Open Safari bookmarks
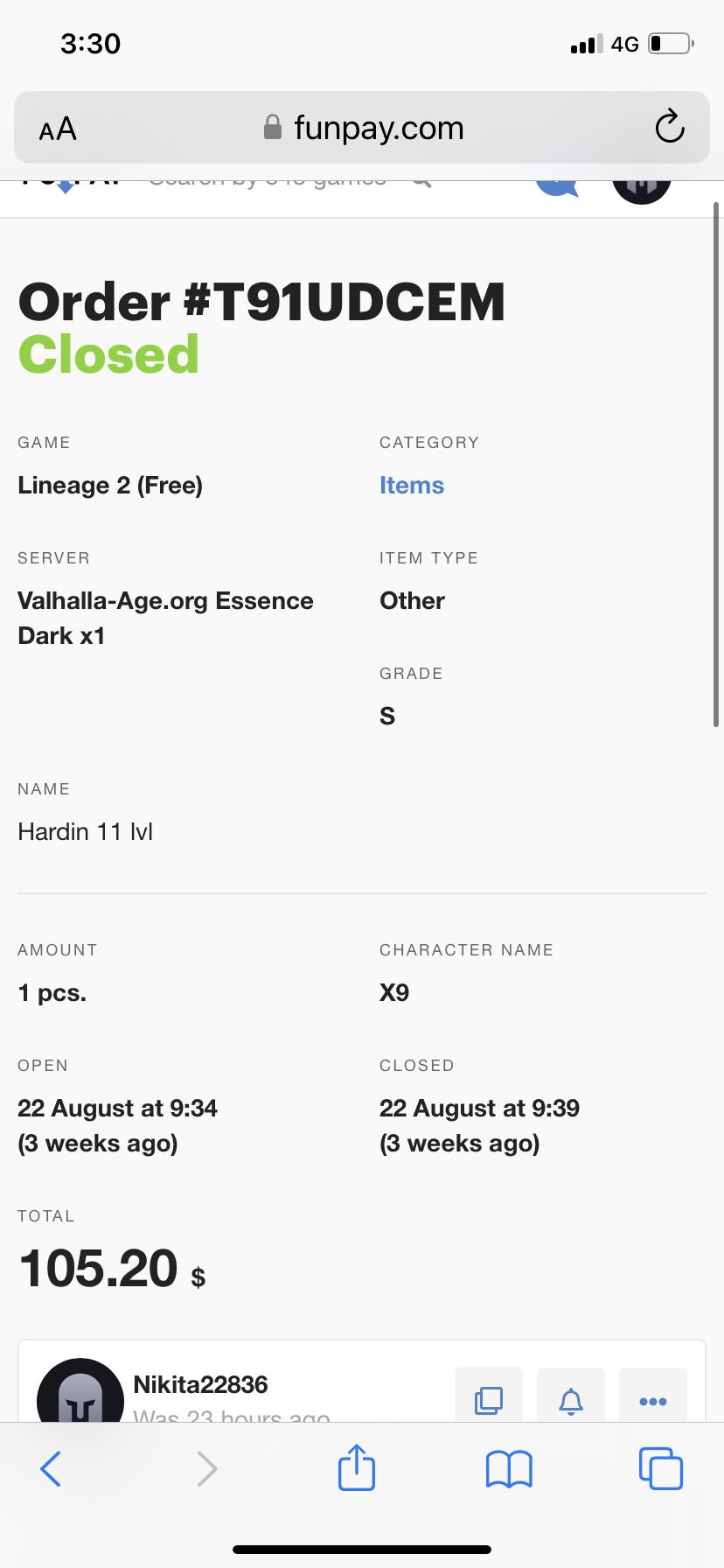This screenshot has width=724, height=1568. point(508,1468)
